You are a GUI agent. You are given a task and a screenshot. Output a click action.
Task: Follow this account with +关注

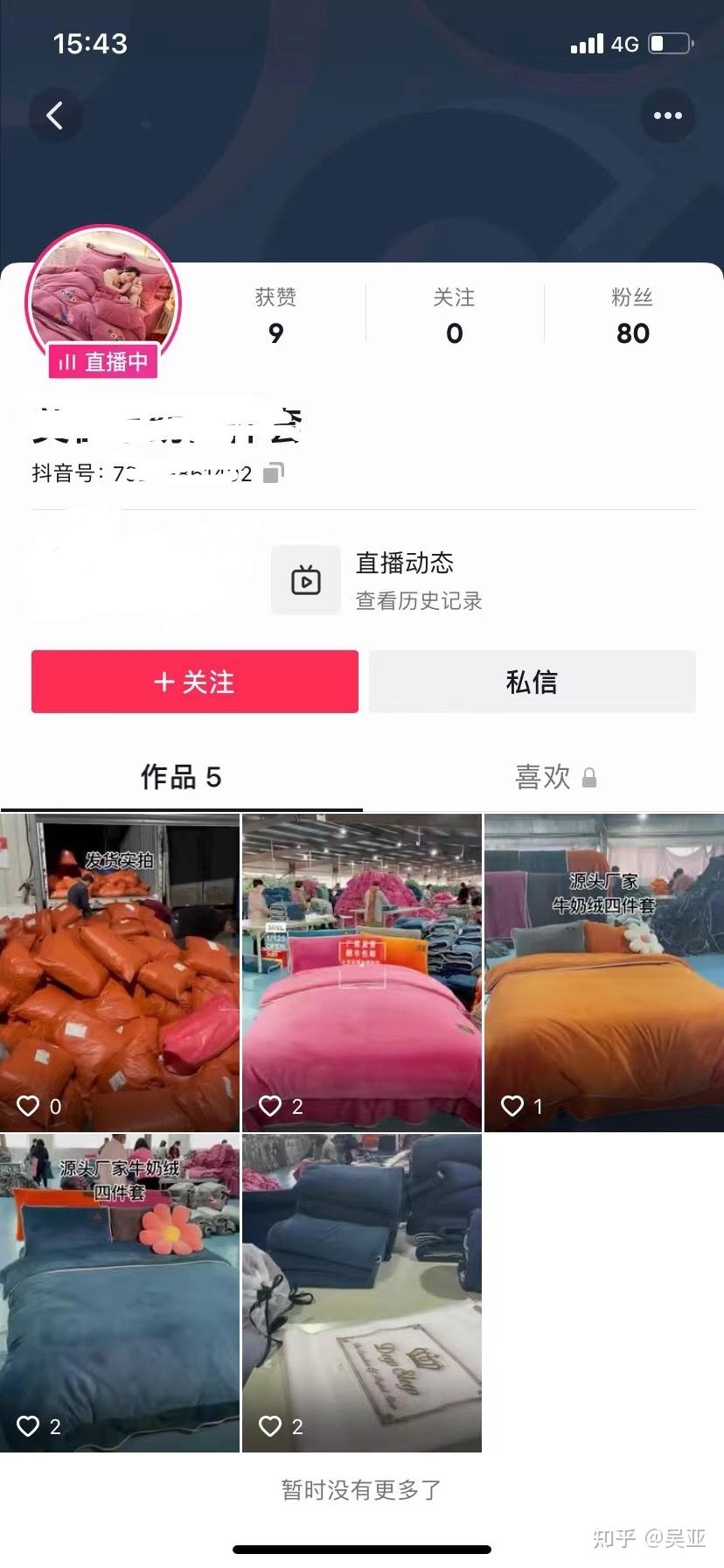195,682
